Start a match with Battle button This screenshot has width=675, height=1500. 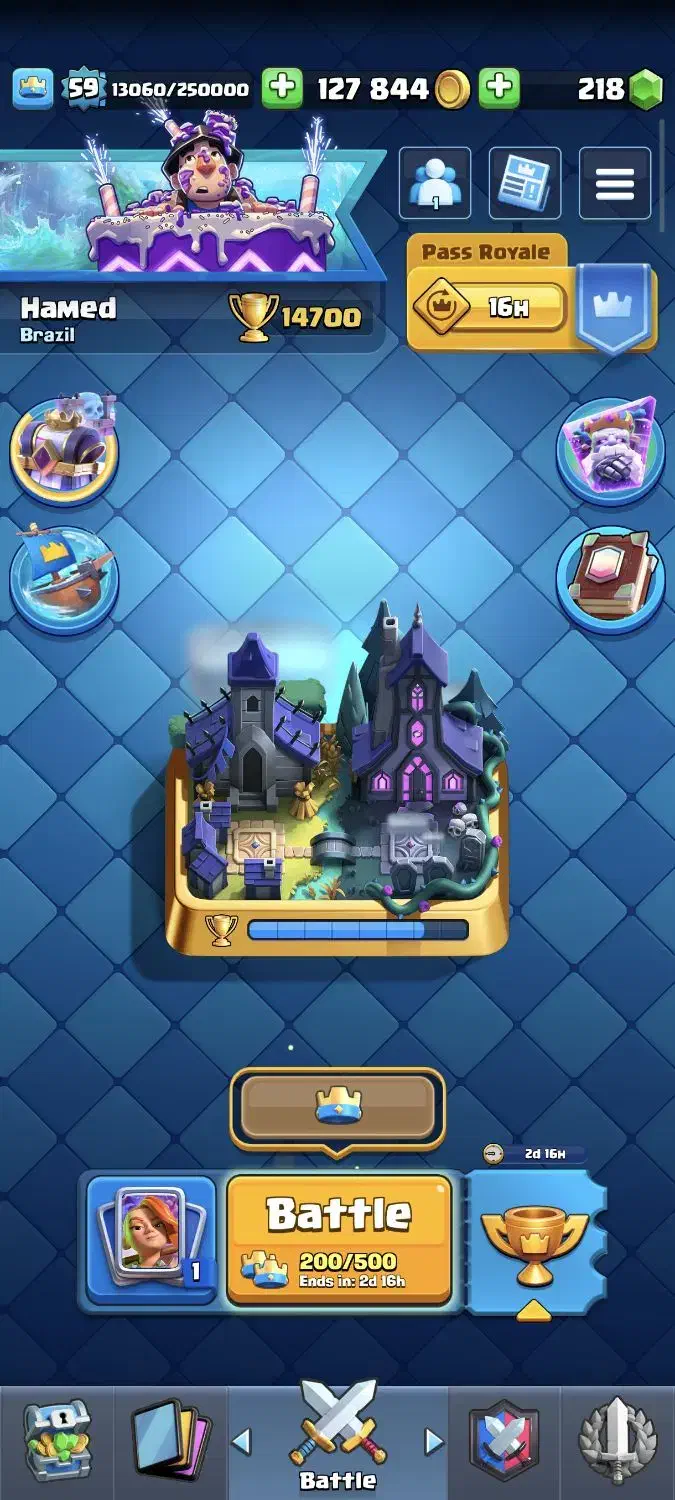[x=339, y=1239]
